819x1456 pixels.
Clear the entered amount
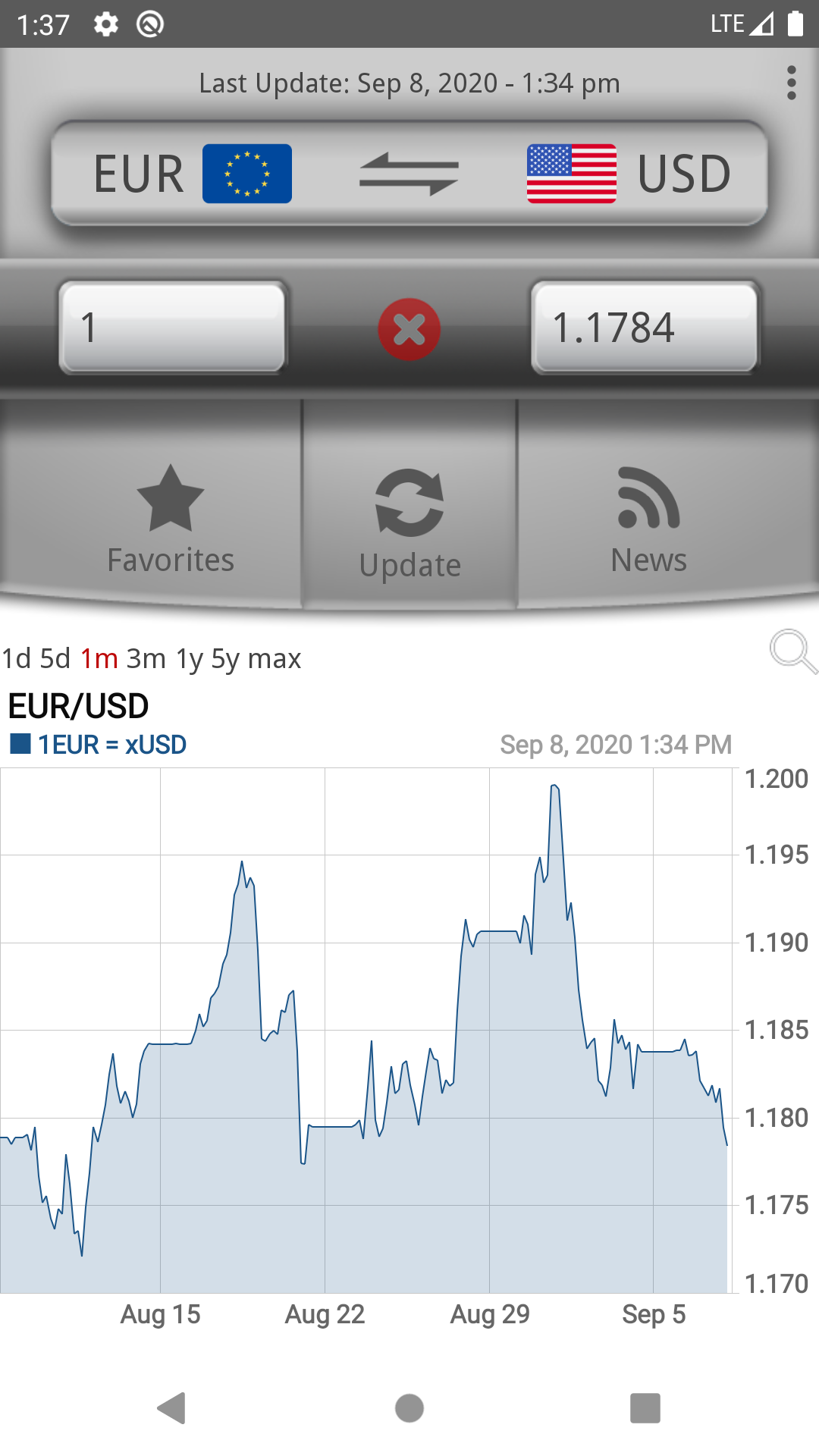[409, 329]
